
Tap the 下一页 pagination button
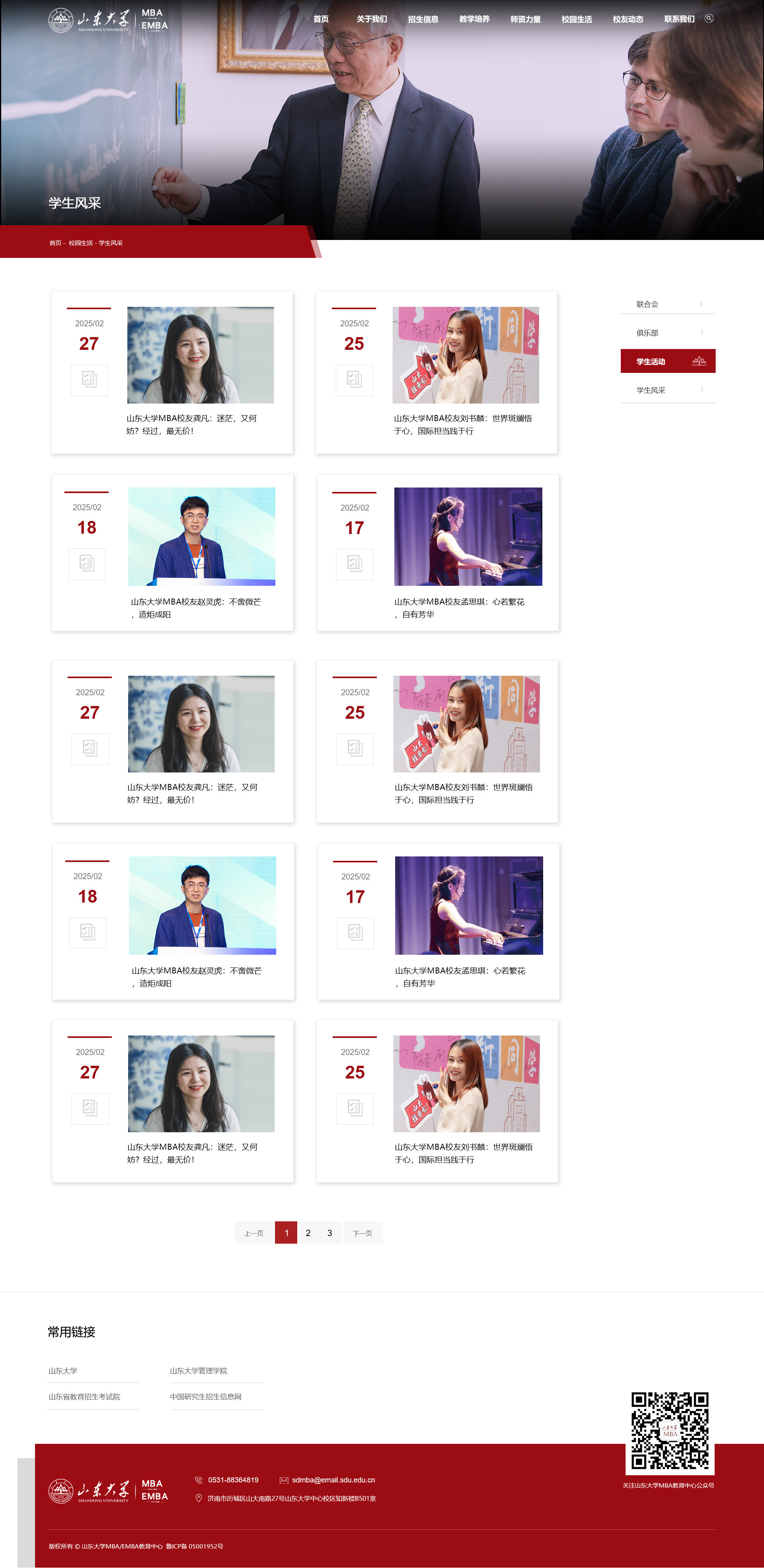[363, 1233]
